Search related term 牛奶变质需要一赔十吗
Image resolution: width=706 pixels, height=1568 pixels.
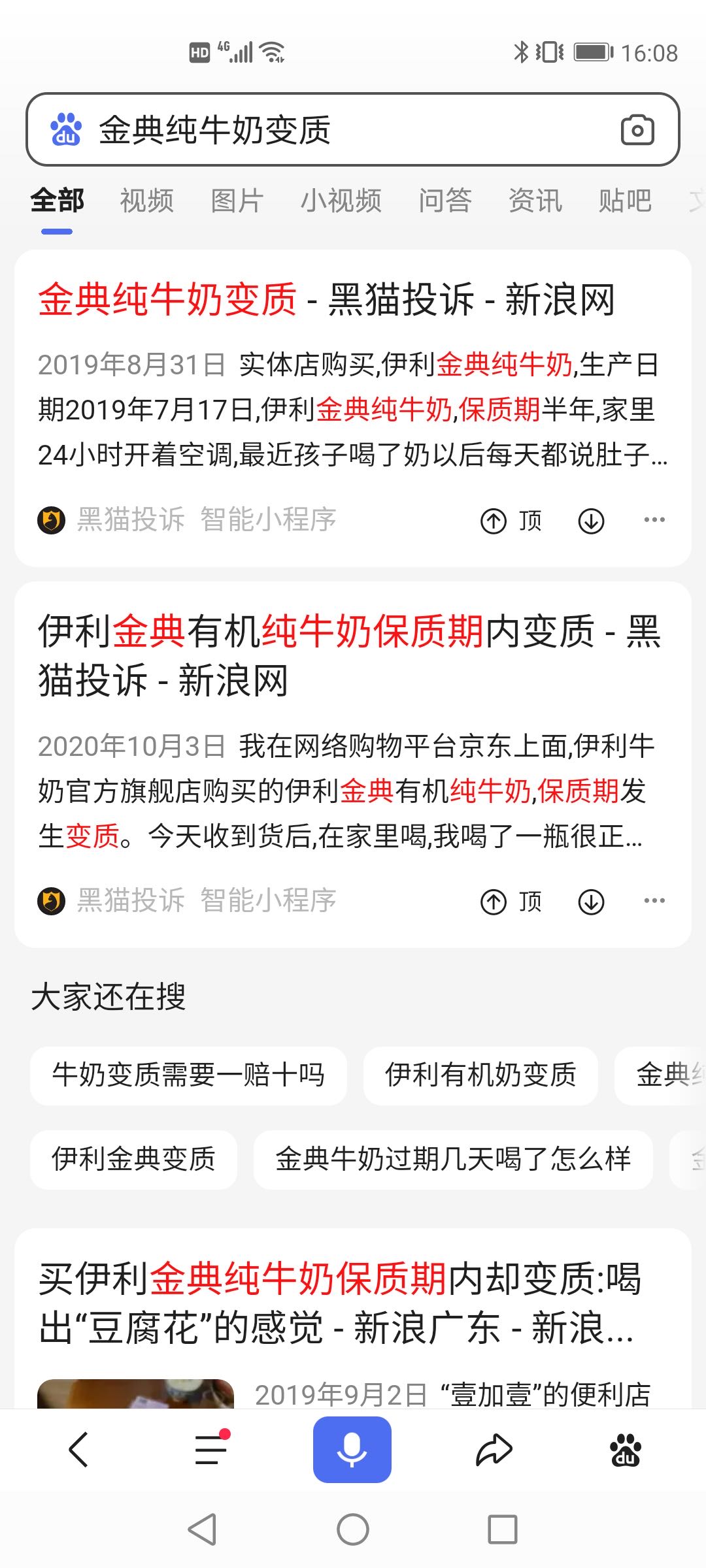tap(189, 1076)
